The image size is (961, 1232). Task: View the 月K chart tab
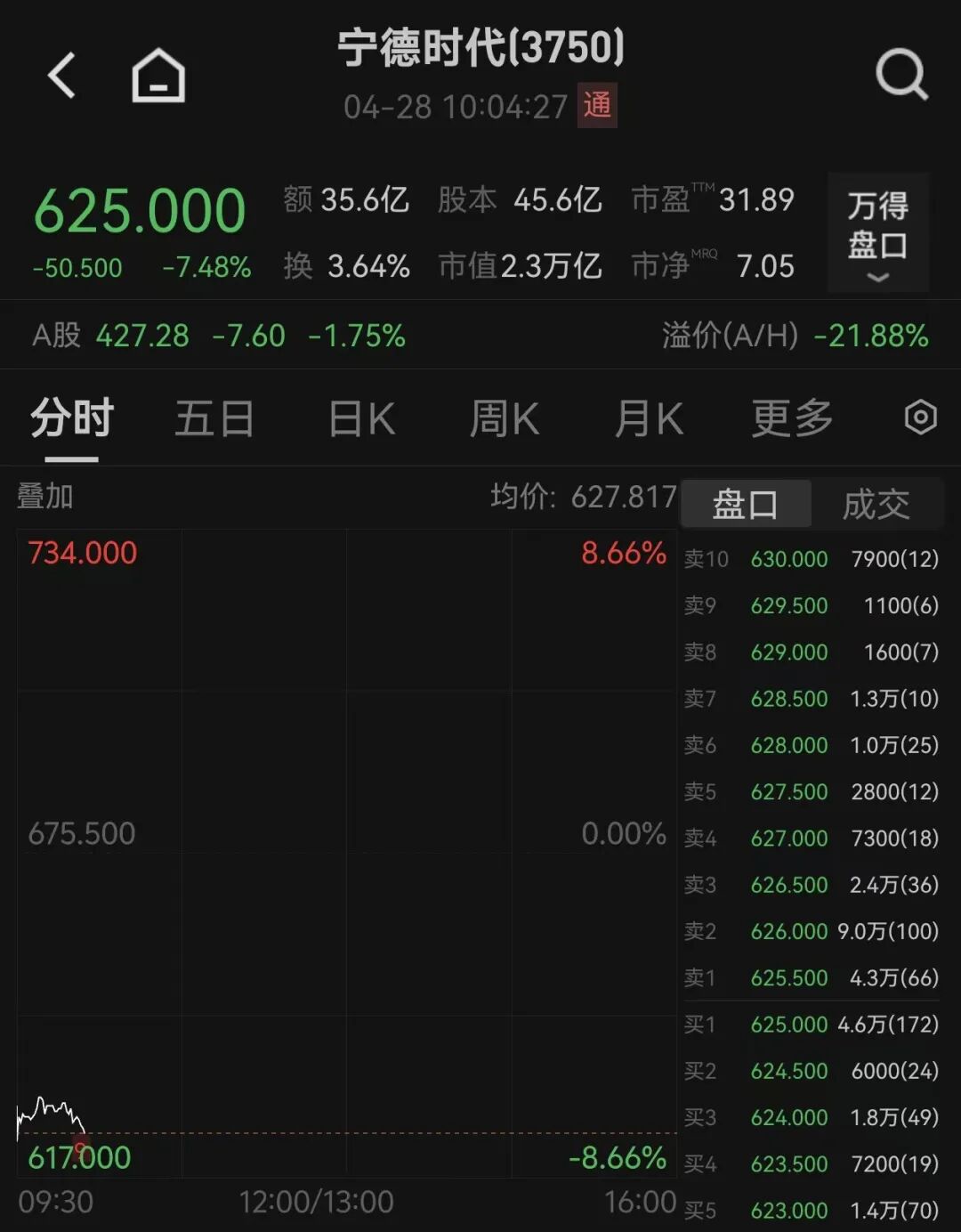point(649,419)
